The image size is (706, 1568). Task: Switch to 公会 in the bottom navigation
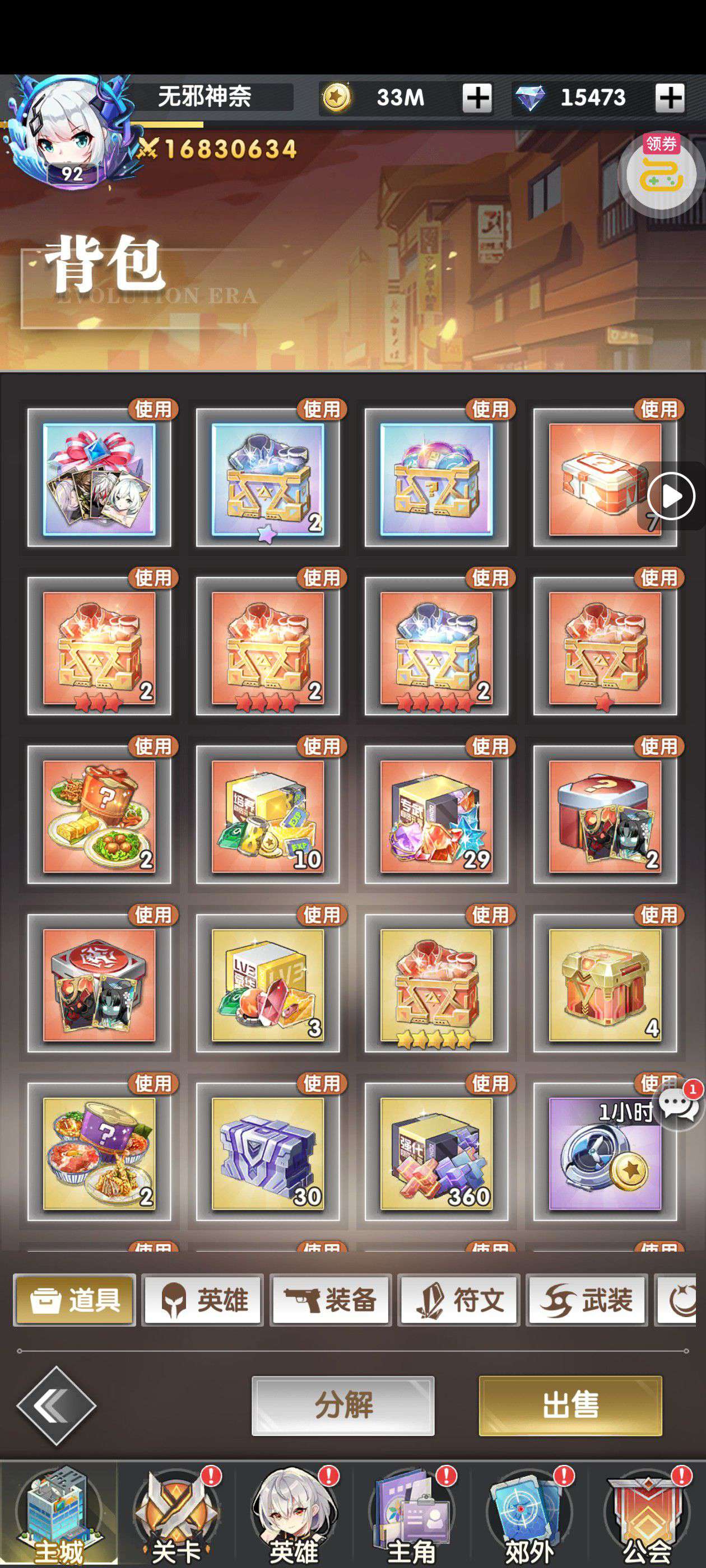[647, 1515]
